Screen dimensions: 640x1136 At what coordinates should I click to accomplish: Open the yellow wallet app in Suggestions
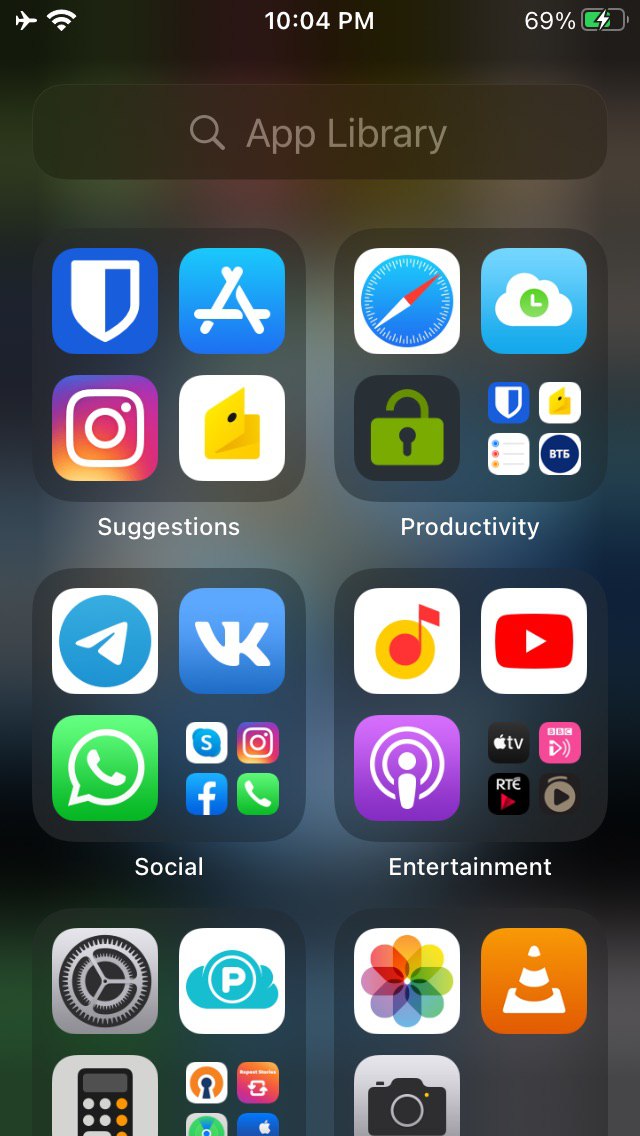tap(232, 427)
